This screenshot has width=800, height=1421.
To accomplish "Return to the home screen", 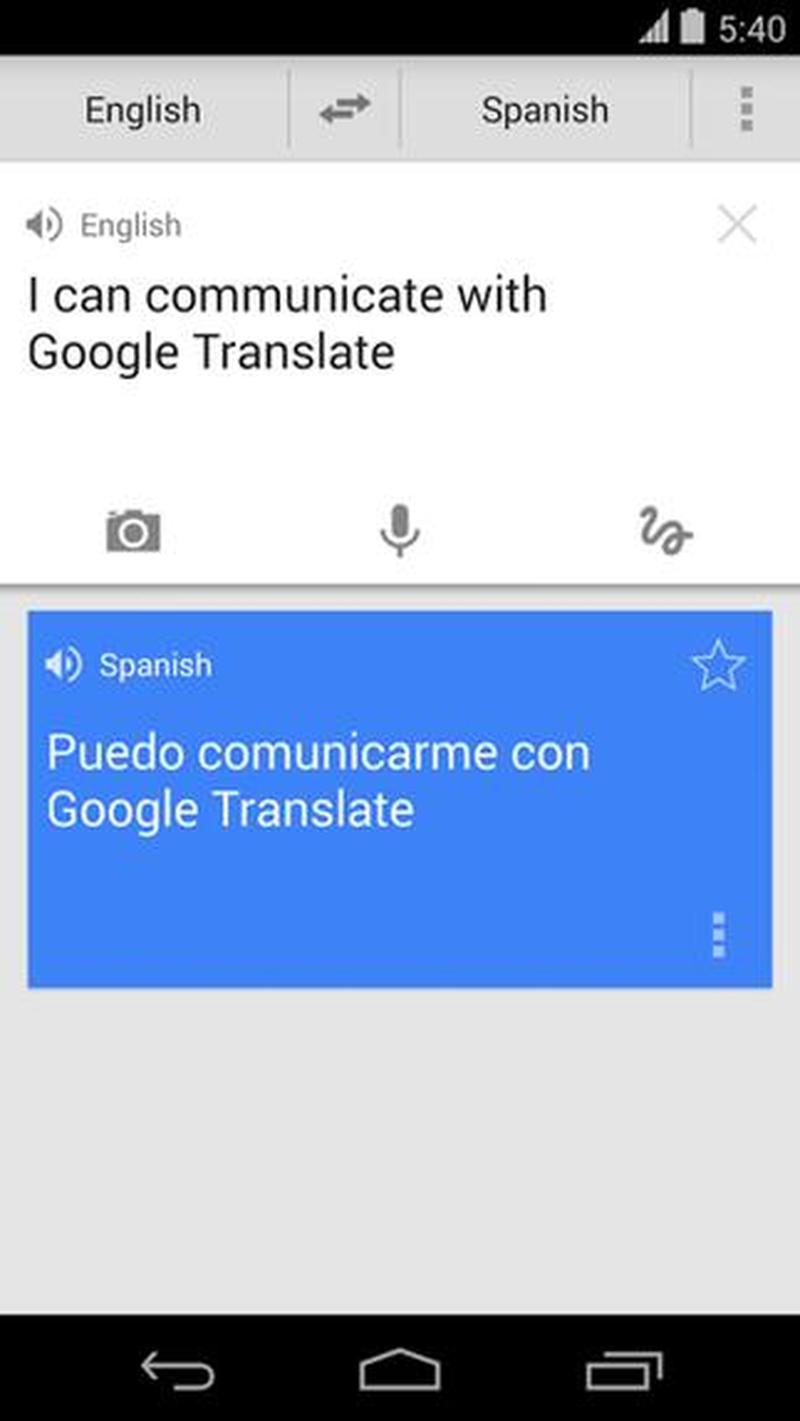I will point(400,1370).
